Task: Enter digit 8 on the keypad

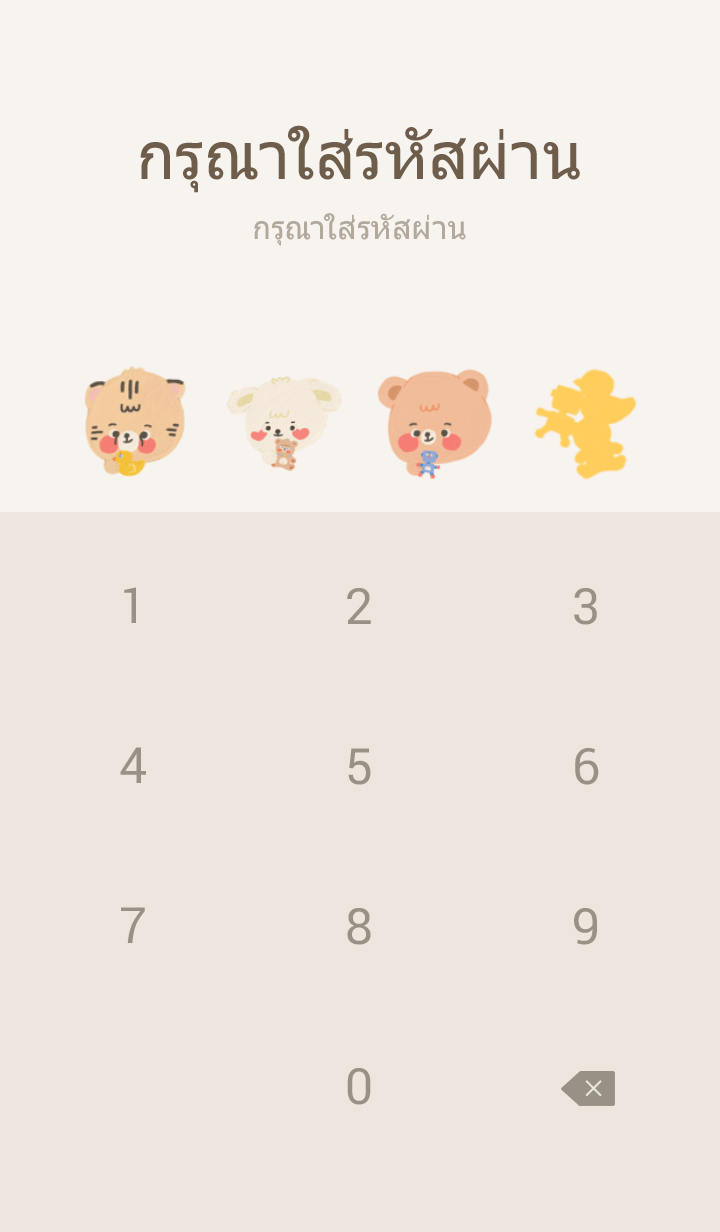Action: click(x=359, y=926)
